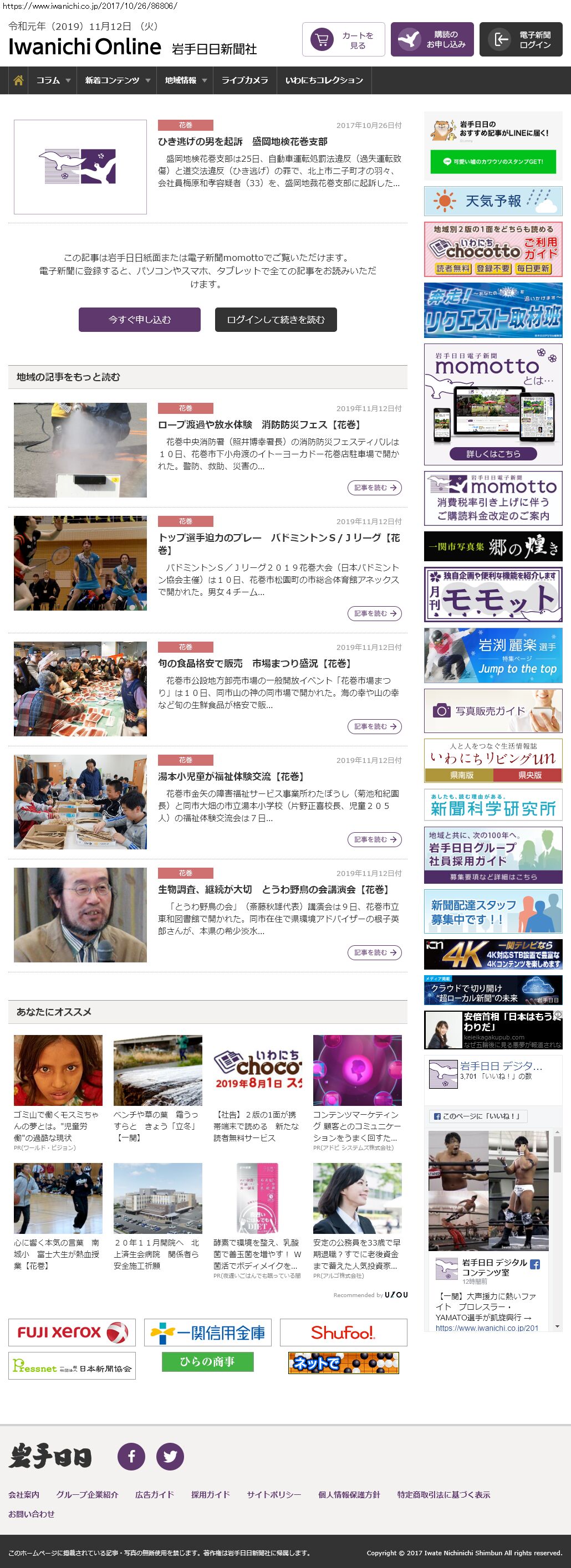Read more on ロープ渡過や放水体験 article
This screenshot has width=571, height=1568.
[x=374, y=488]
